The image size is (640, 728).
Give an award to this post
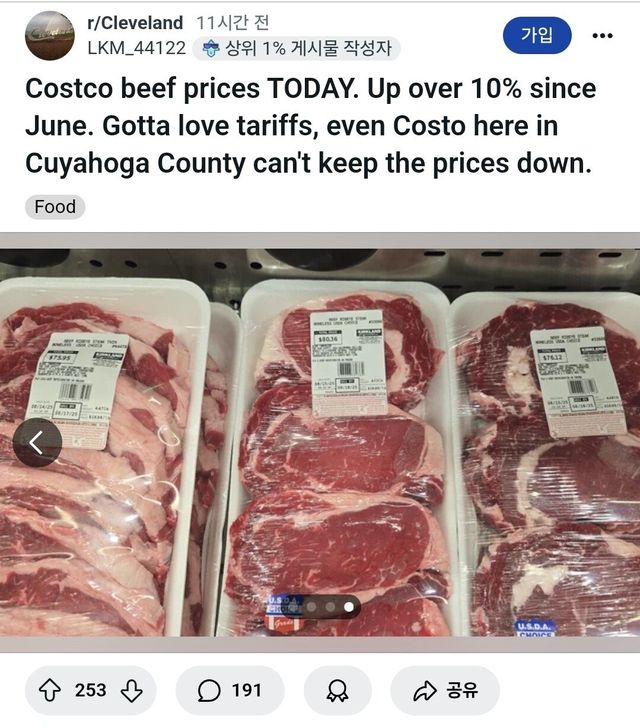pyautogui.click(x=337, y=690)
